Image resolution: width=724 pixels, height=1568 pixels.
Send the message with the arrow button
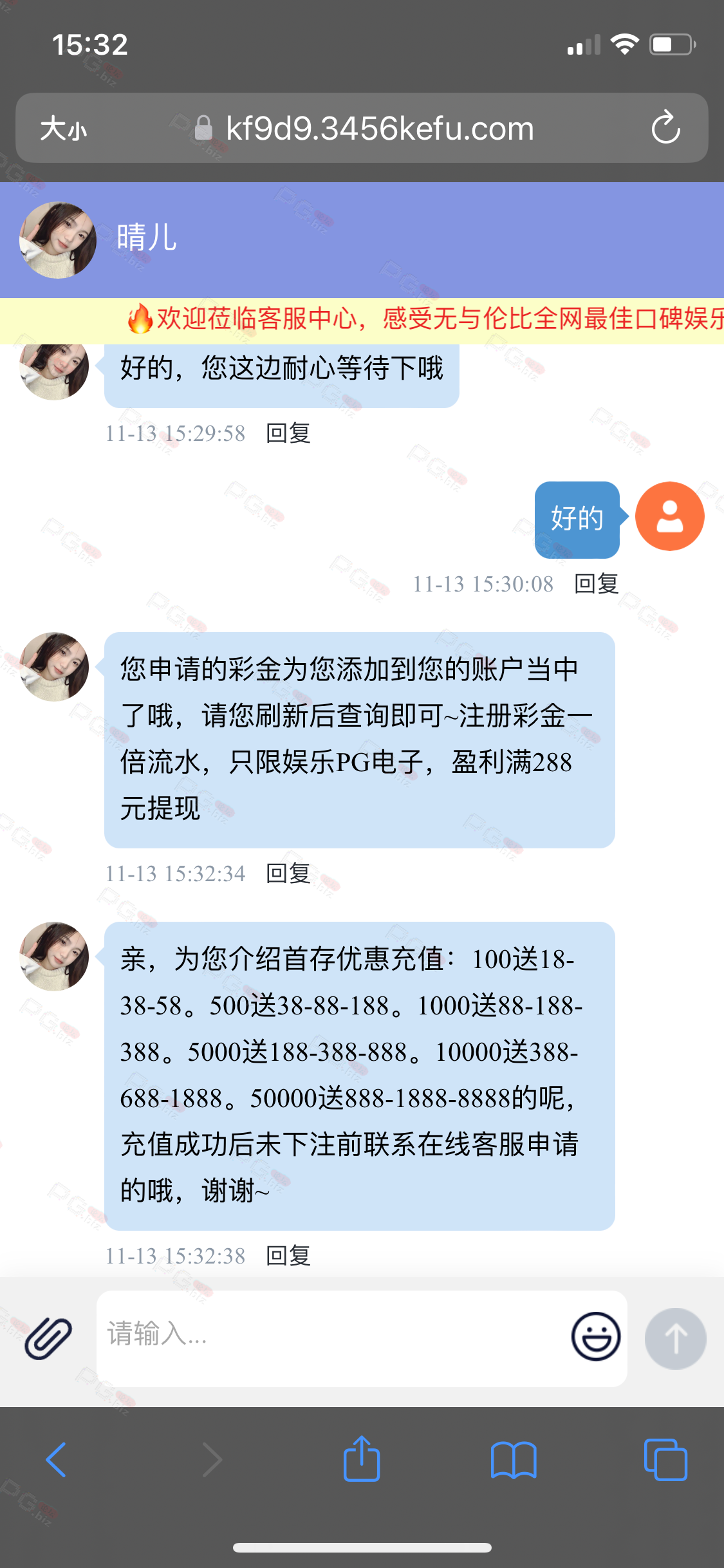(675, 1339)
